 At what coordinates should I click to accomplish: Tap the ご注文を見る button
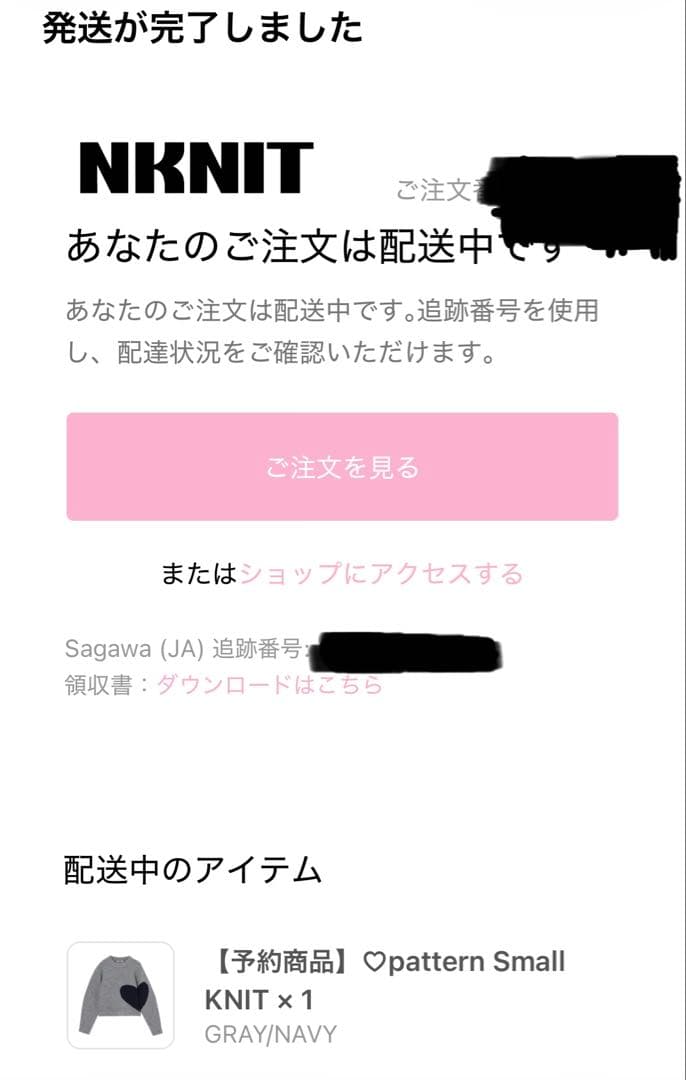point(342,467)
